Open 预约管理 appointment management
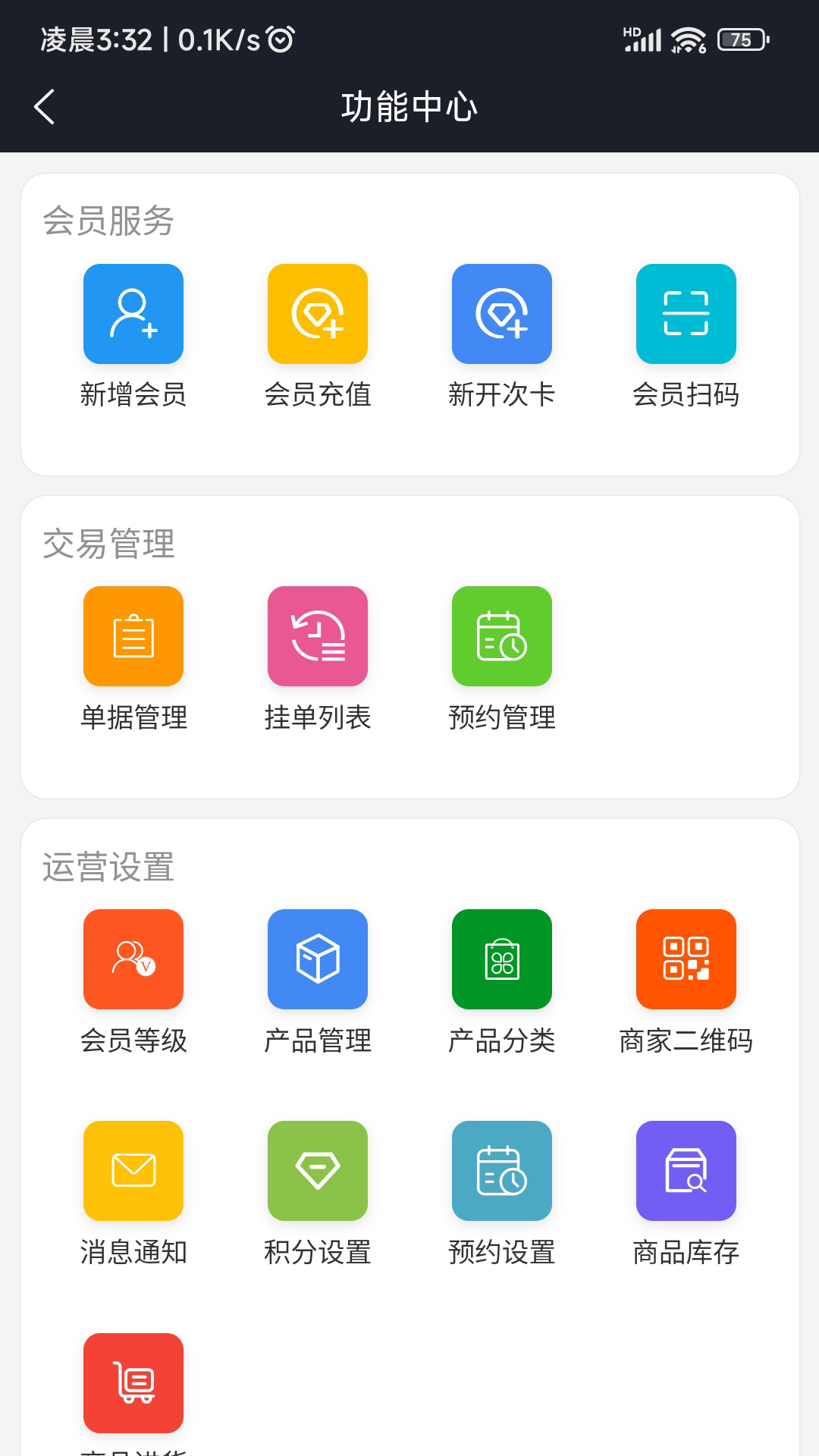Image resolution: width=819 pixels, height=1456 pixels. tap(502, 636)
